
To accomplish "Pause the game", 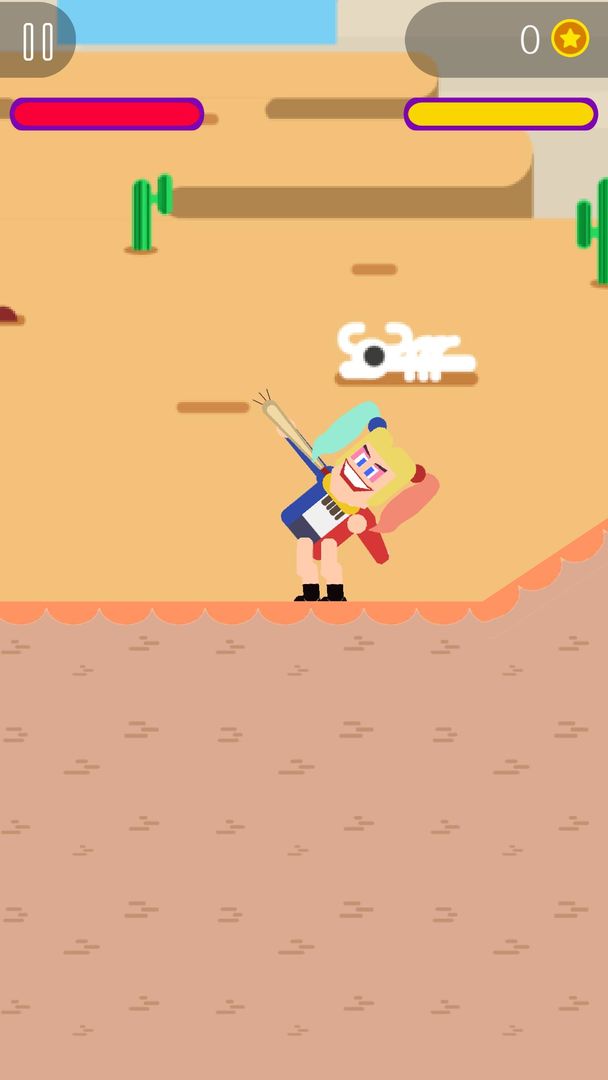I will point(38,41).
